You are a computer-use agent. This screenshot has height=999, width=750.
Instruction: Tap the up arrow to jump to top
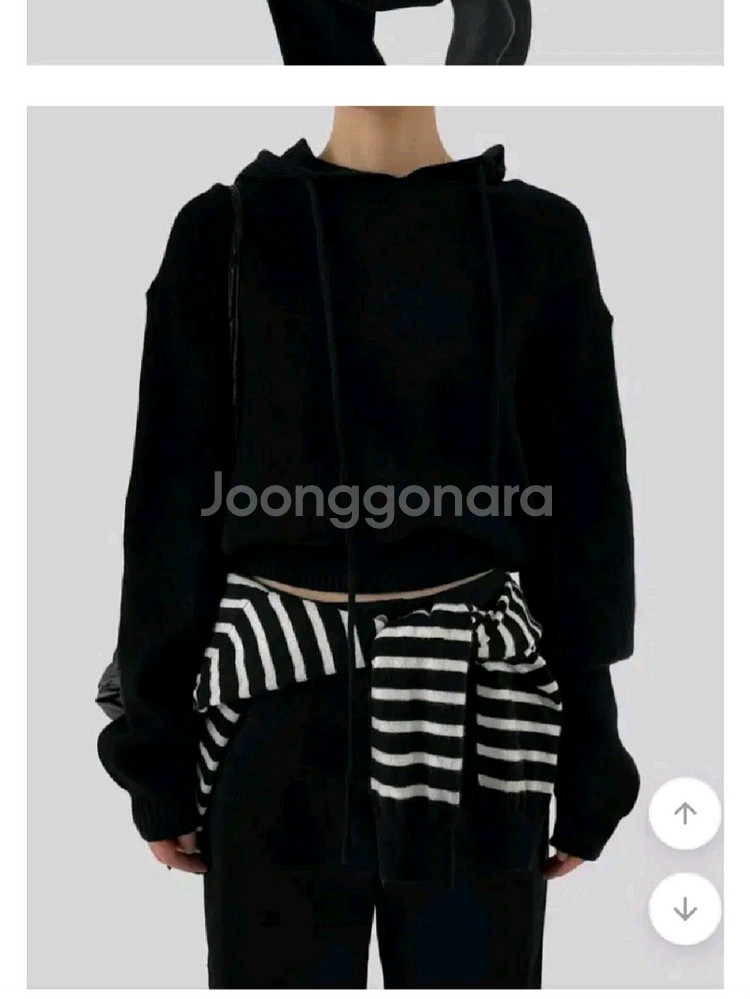685,813
